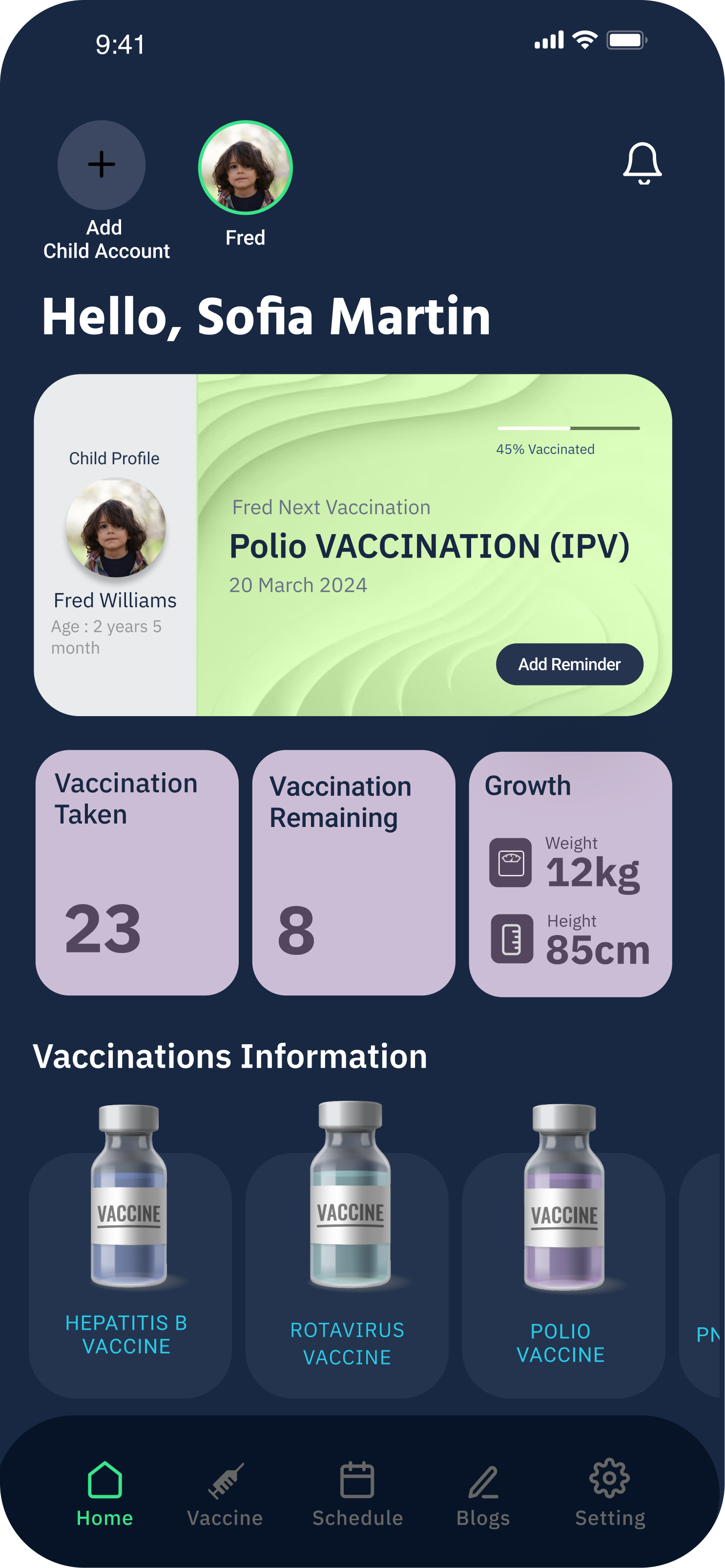Switch to the Vaccine tab

tap(225, 1493)
